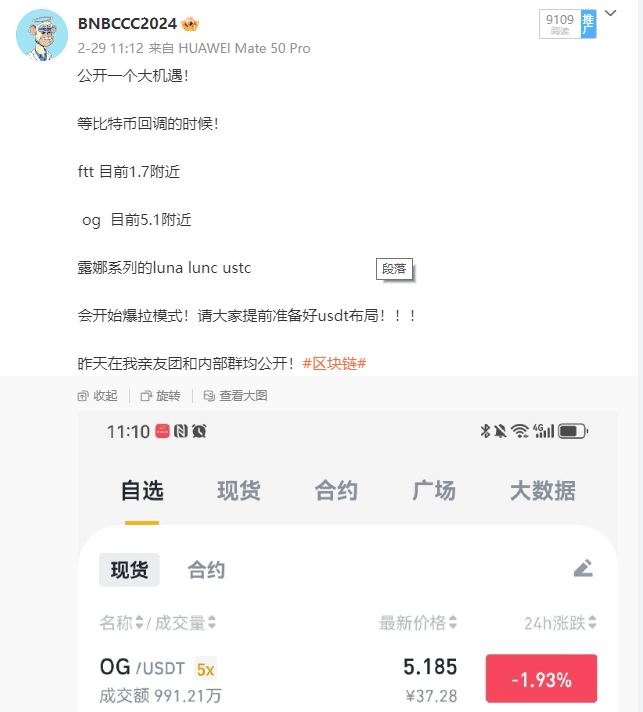Tap the 推广 promote button
Screen dimensions: 643x712
[x=588, y=25]
